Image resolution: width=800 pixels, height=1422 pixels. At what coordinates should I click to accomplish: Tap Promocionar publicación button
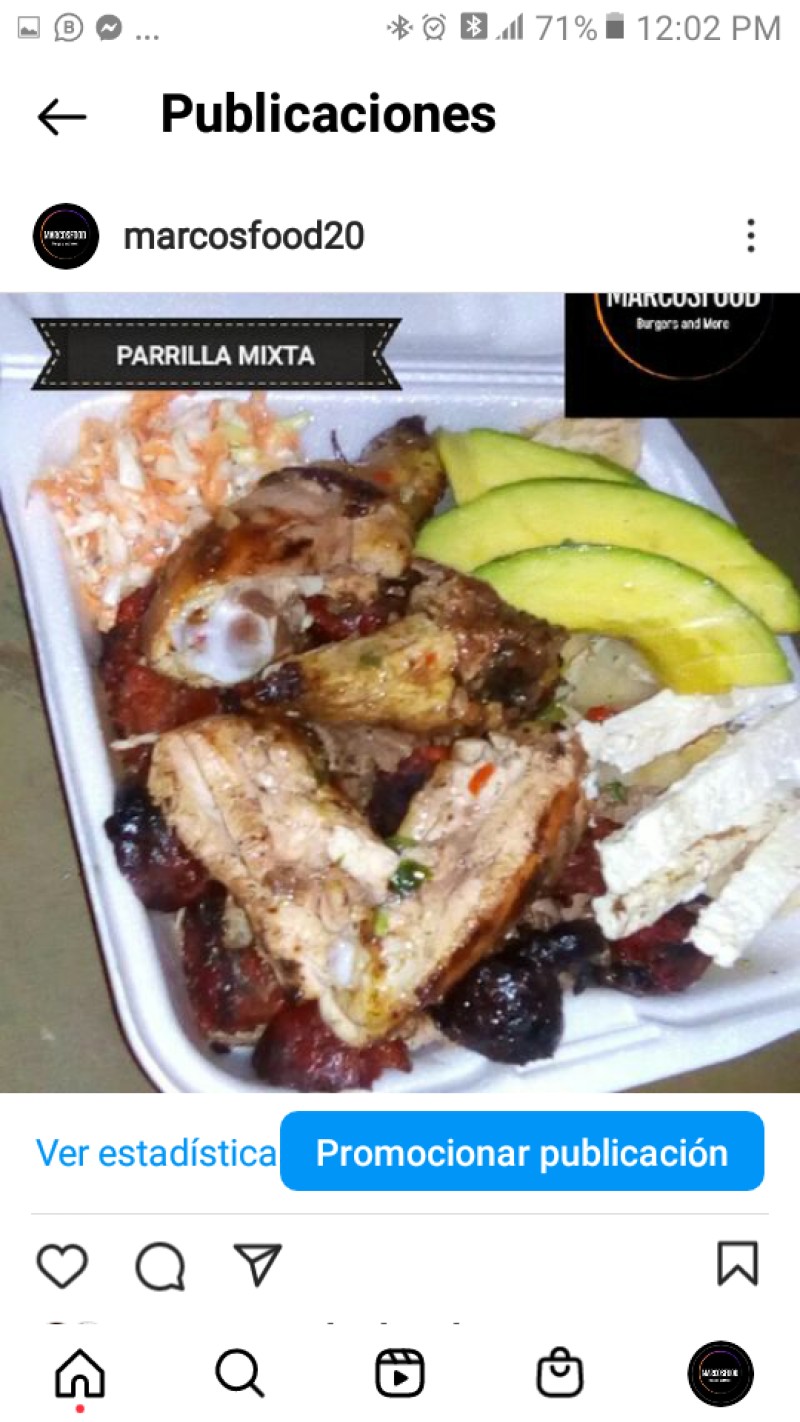coord(522,1152)
